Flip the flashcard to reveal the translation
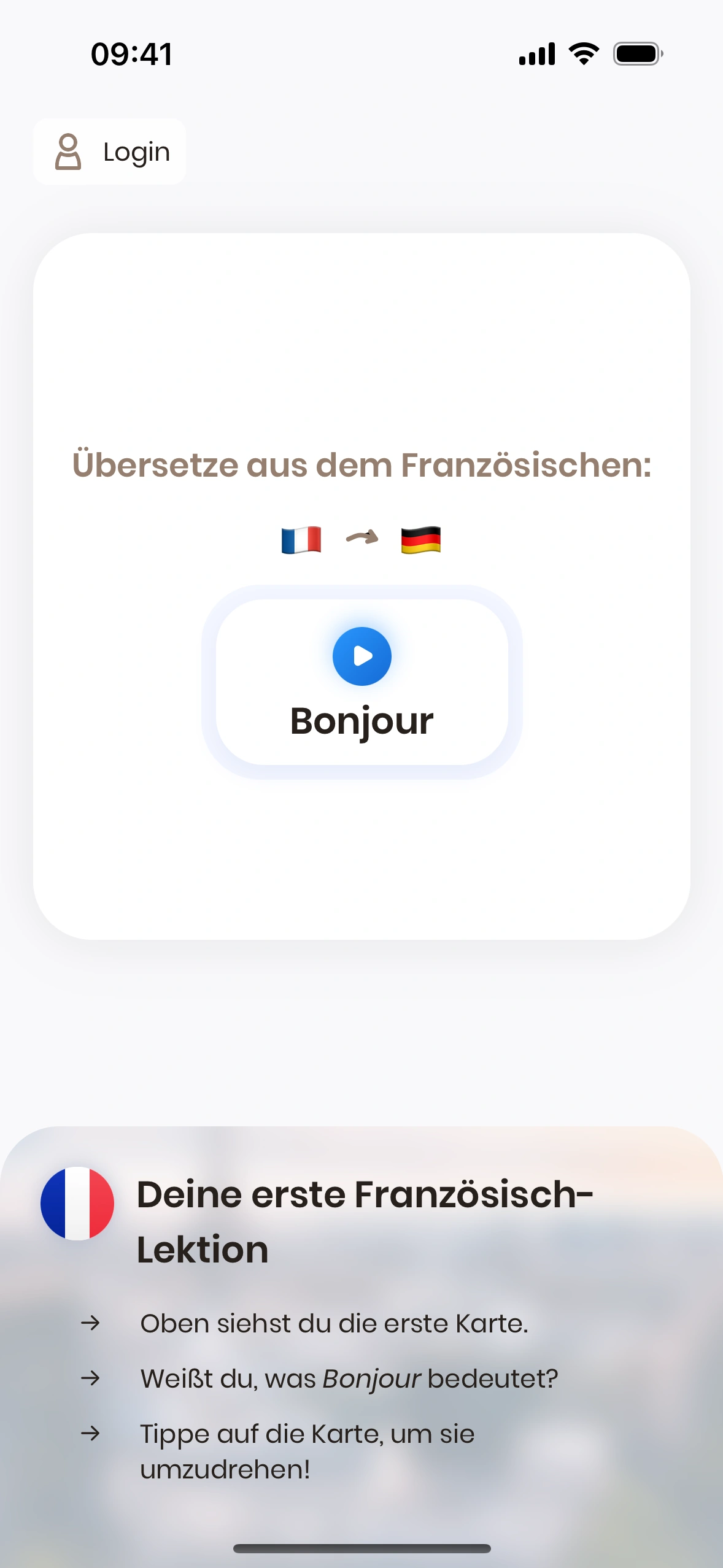The width and height of the screenshot is (723, 1568). (361, 859)
